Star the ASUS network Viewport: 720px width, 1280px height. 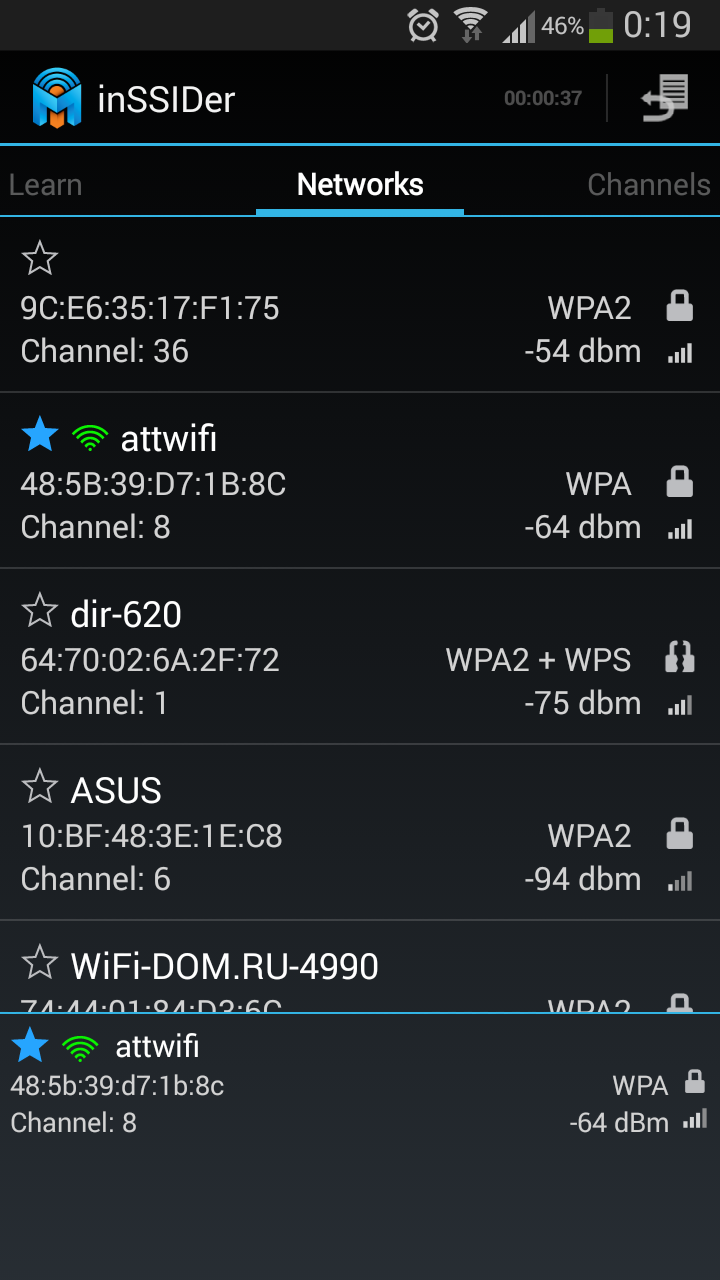click(40, 786)
